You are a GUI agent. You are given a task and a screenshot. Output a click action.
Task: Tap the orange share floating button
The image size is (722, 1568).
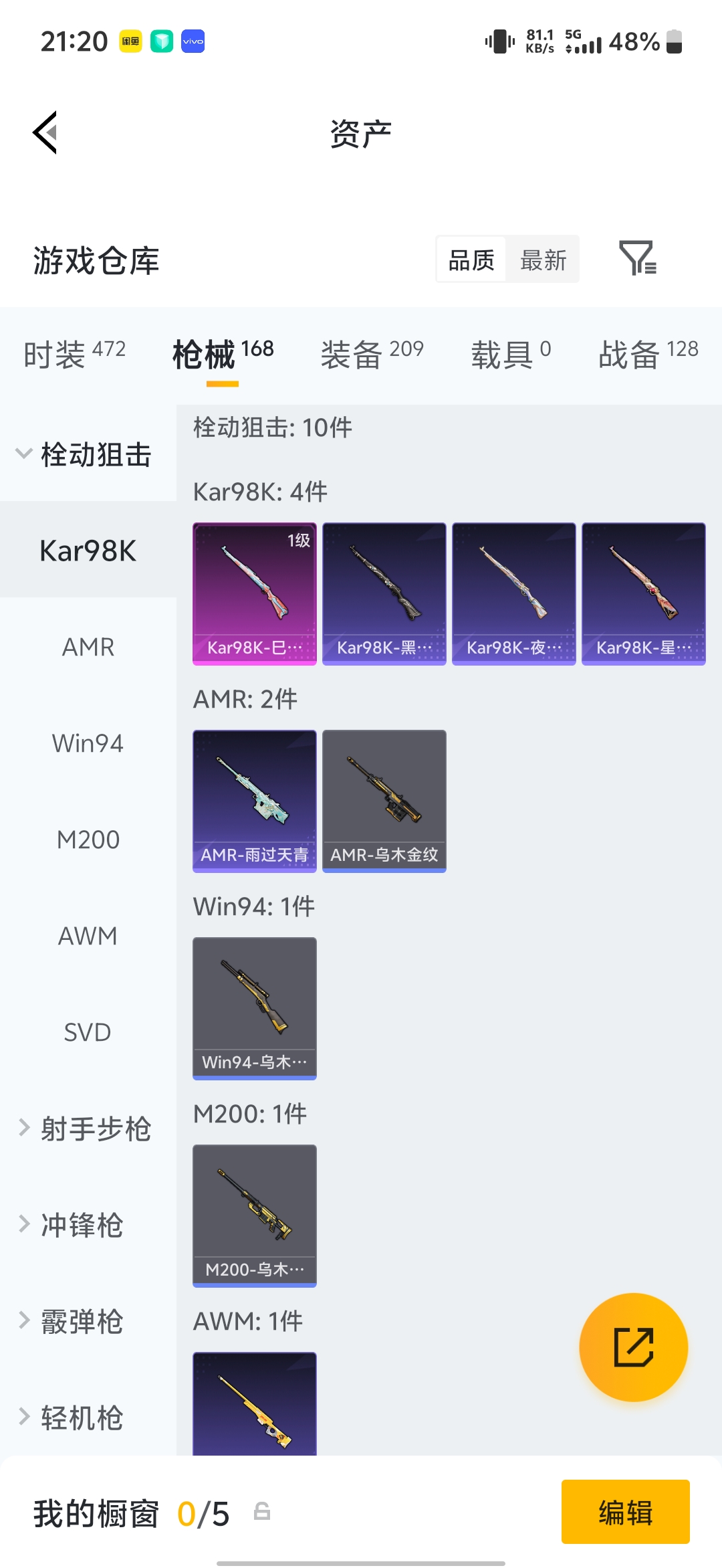633,1347
